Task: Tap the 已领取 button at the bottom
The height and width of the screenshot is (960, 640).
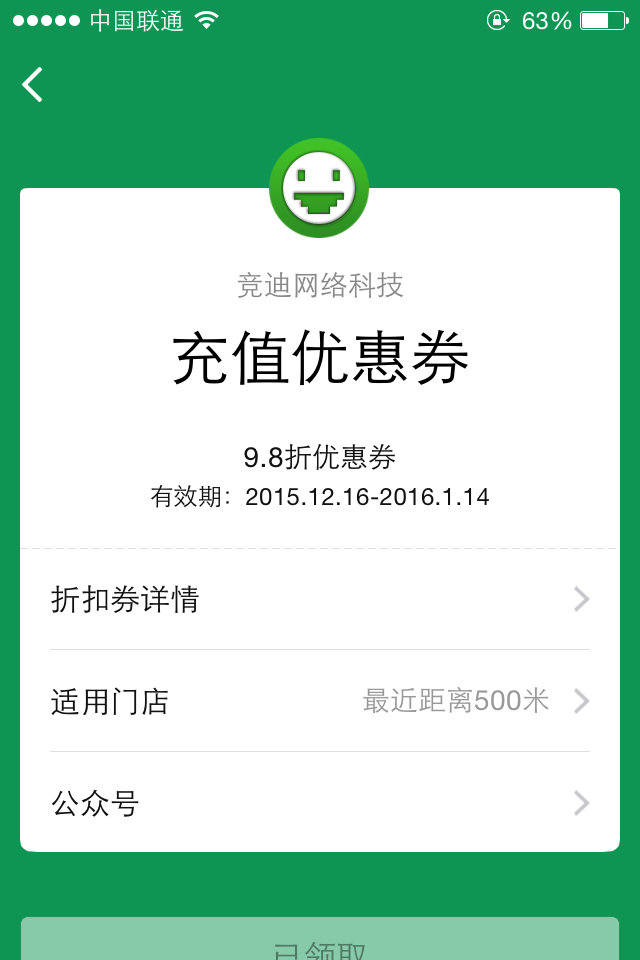Action: pos(320,942)
